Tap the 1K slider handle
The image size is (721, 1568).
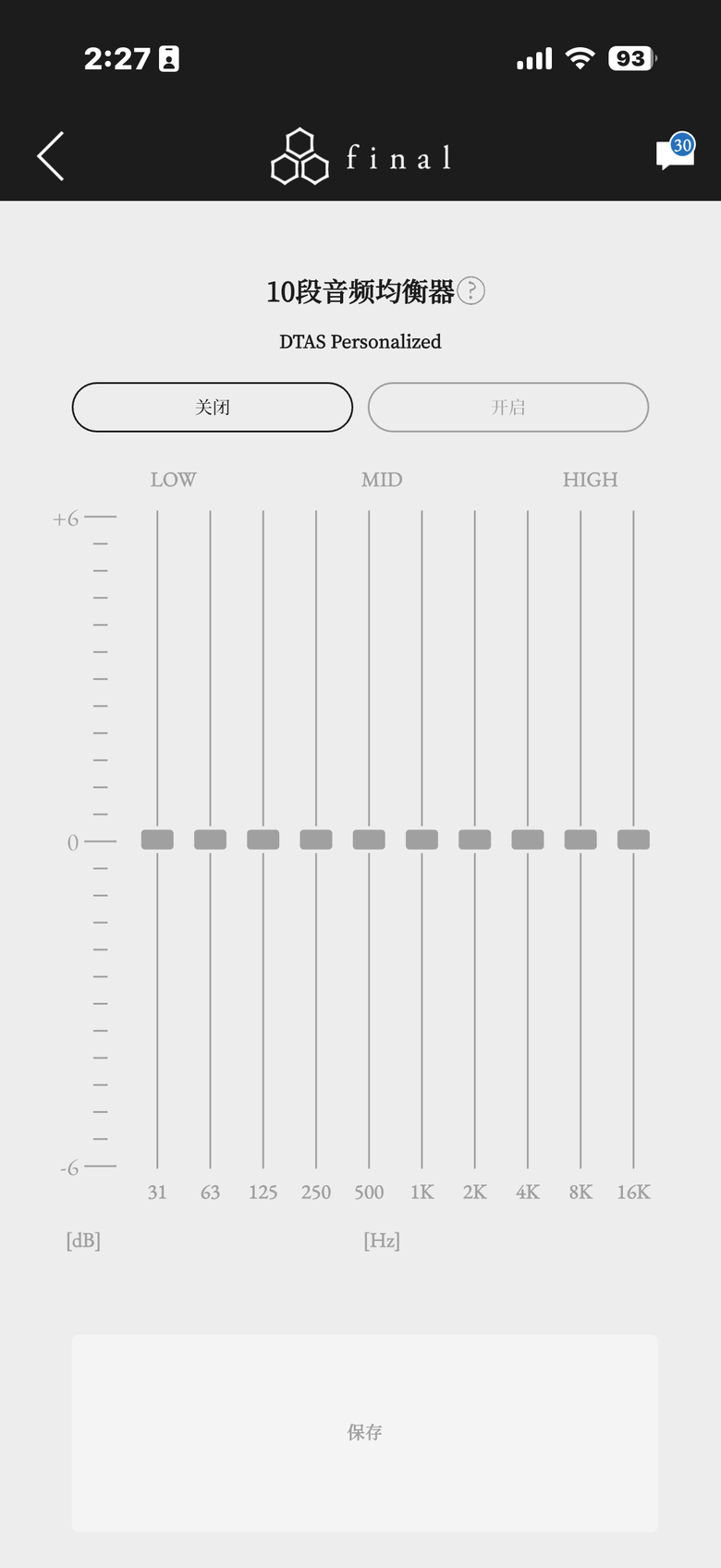click(x=422, y=839)
